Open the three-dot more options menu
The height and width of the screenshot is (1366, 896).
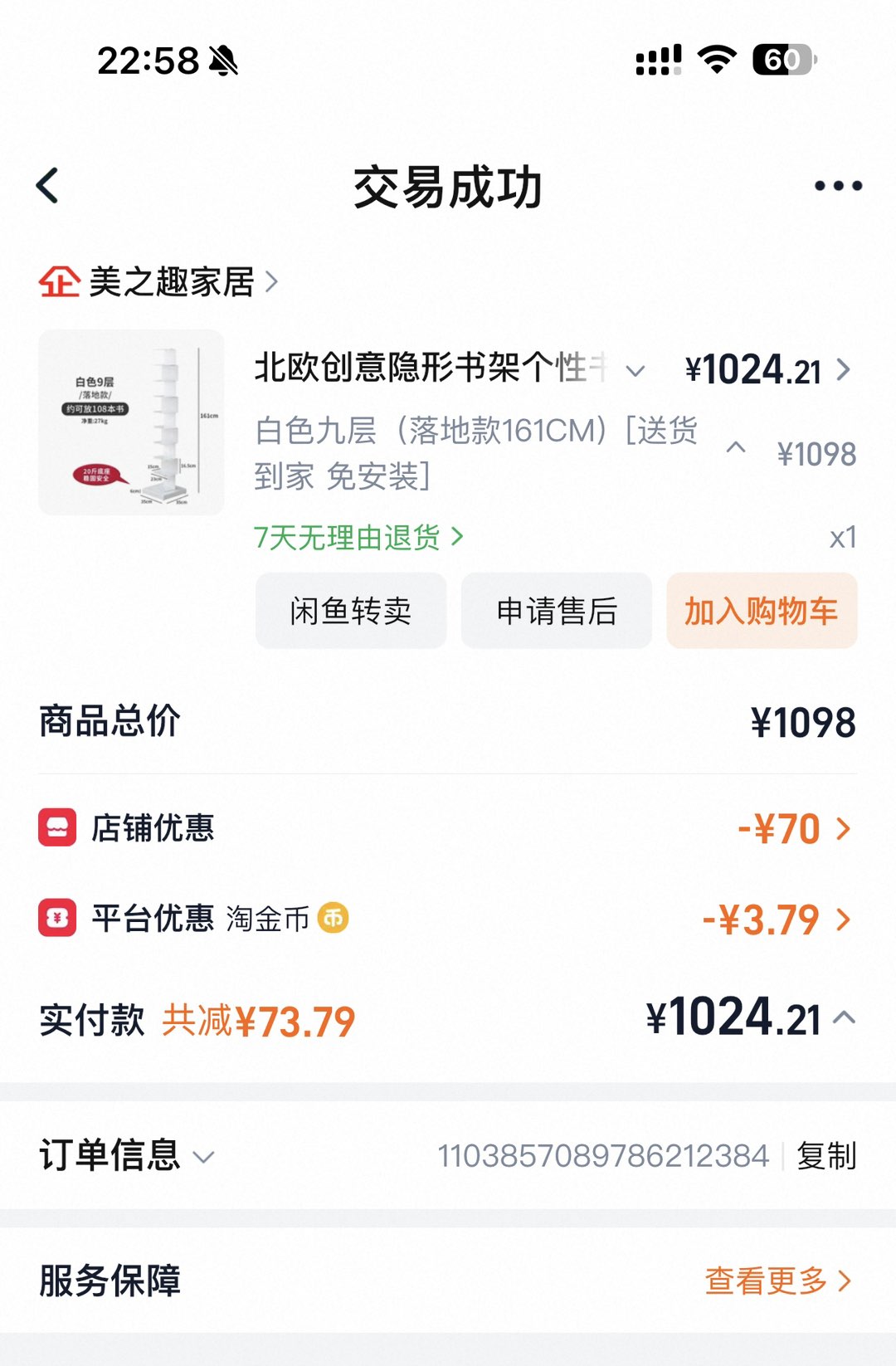point(838,186)
